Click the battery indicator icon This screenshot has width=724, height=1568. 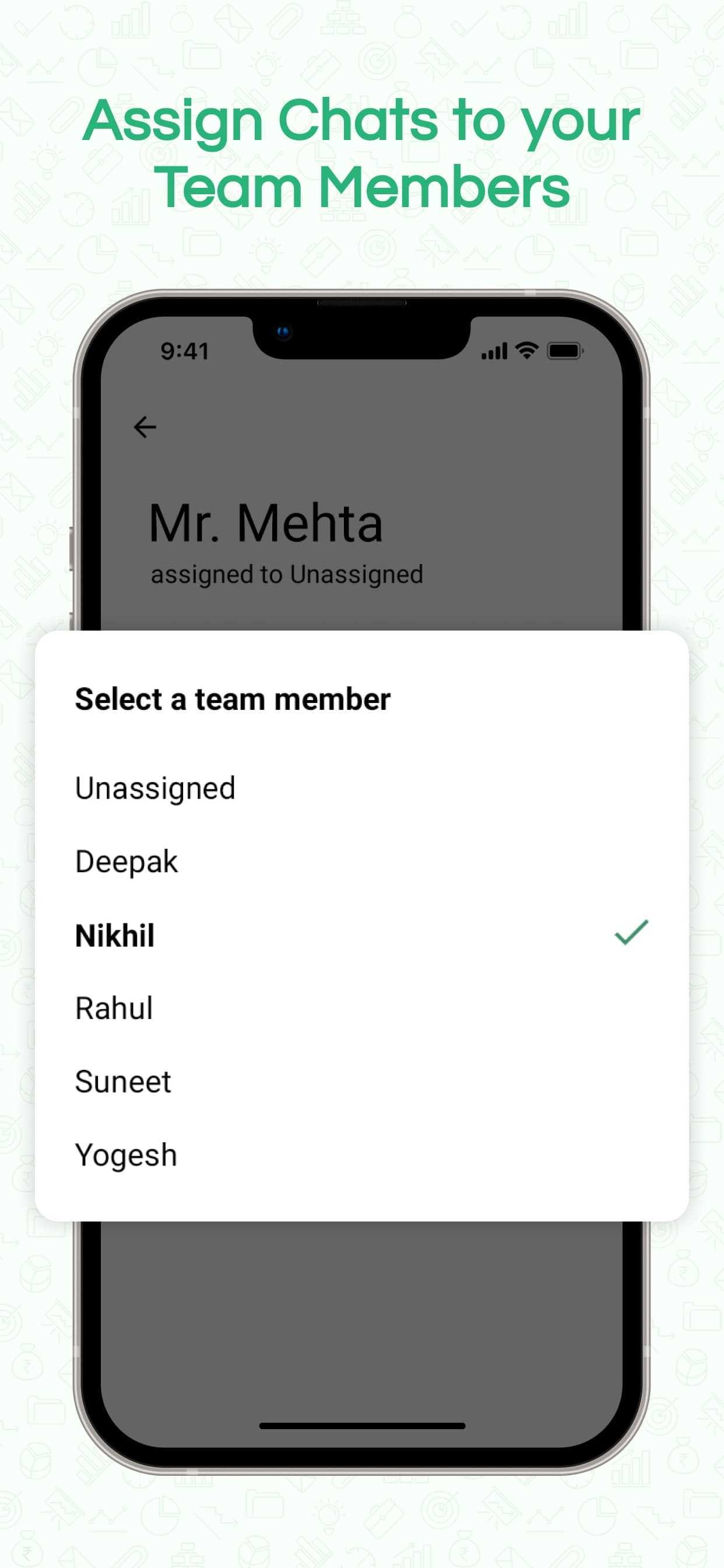[x=566, y=351]
